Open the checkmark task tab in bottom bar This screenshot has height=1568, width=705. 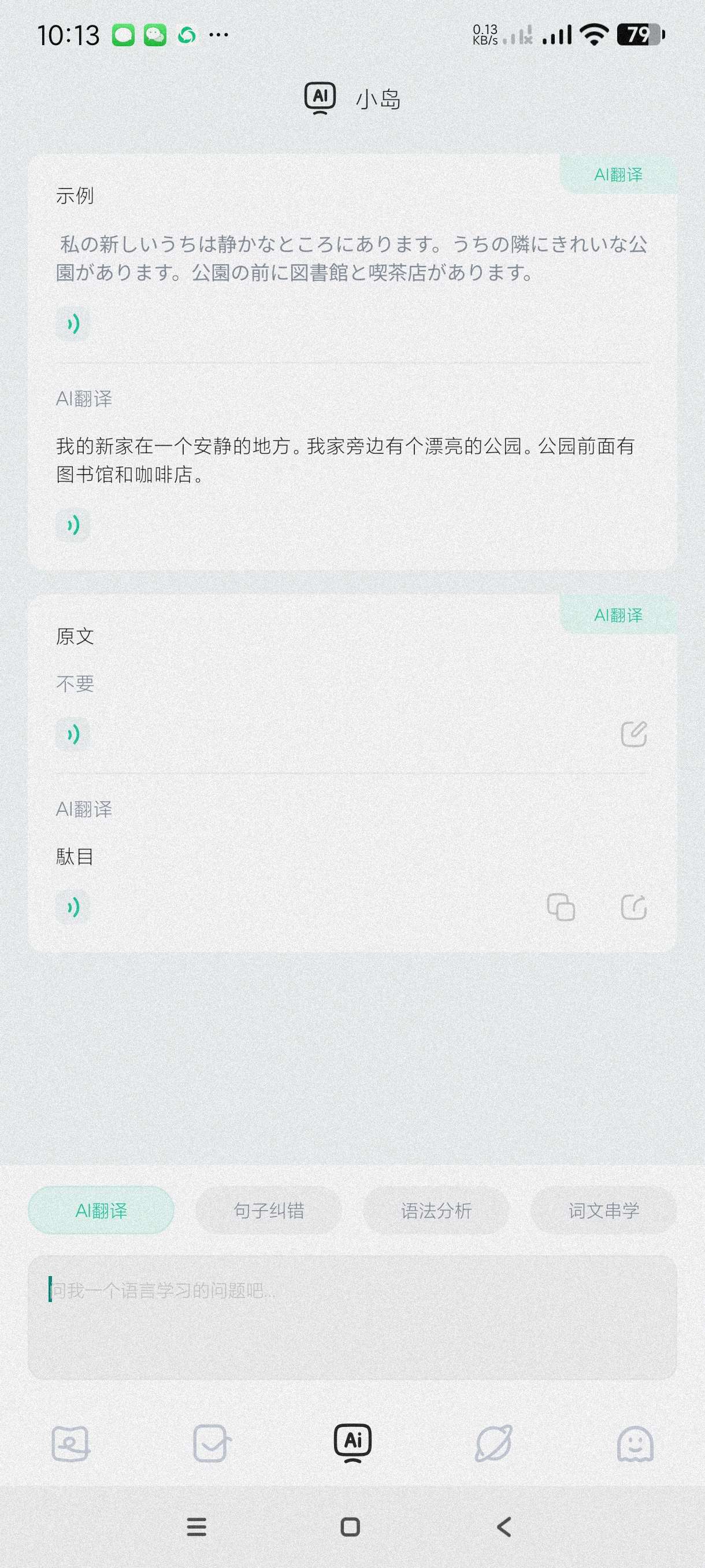pyautogui.click(x=211, y=1444)
